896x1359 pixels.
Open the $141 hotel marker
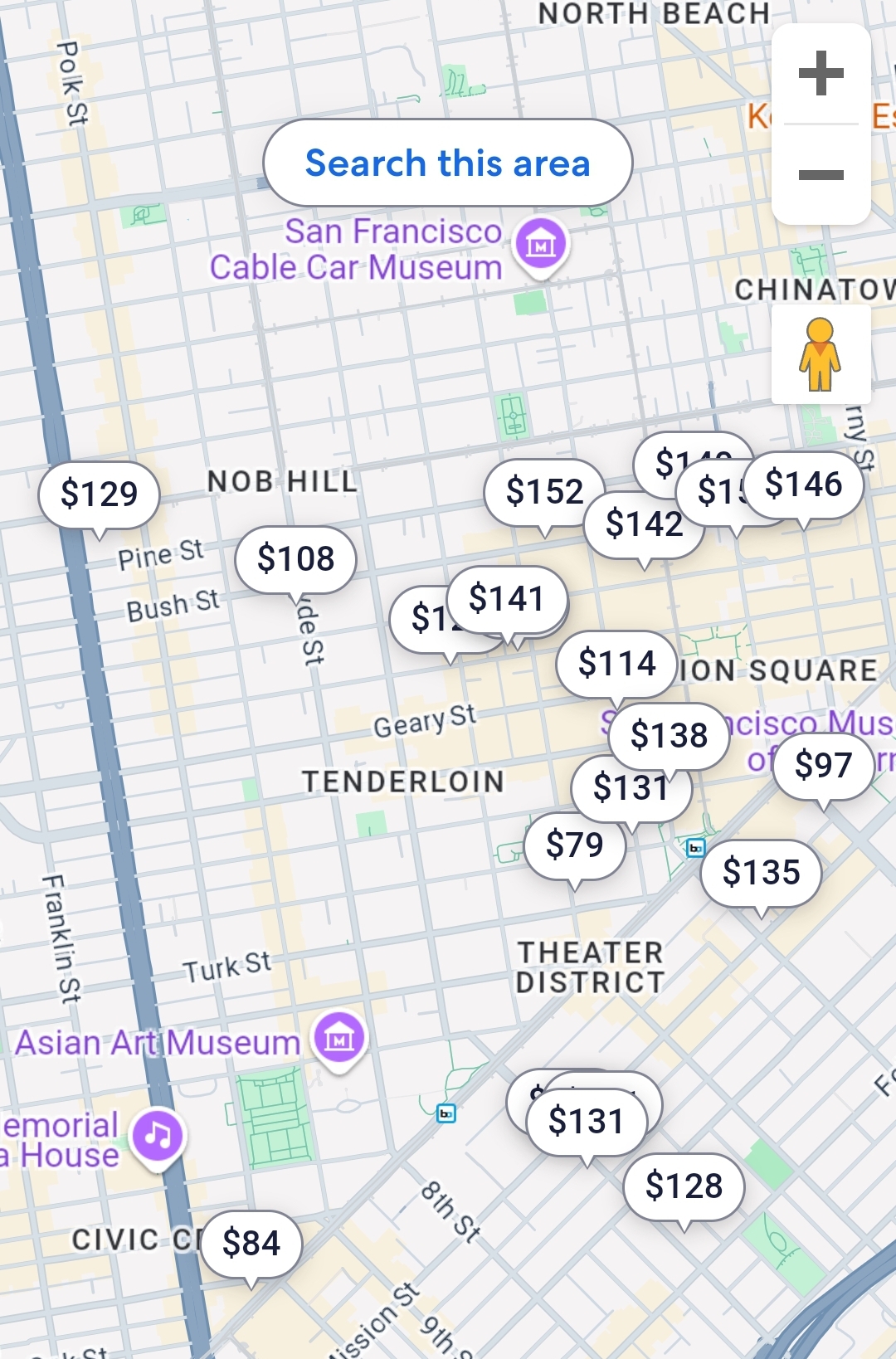point(507,598)
